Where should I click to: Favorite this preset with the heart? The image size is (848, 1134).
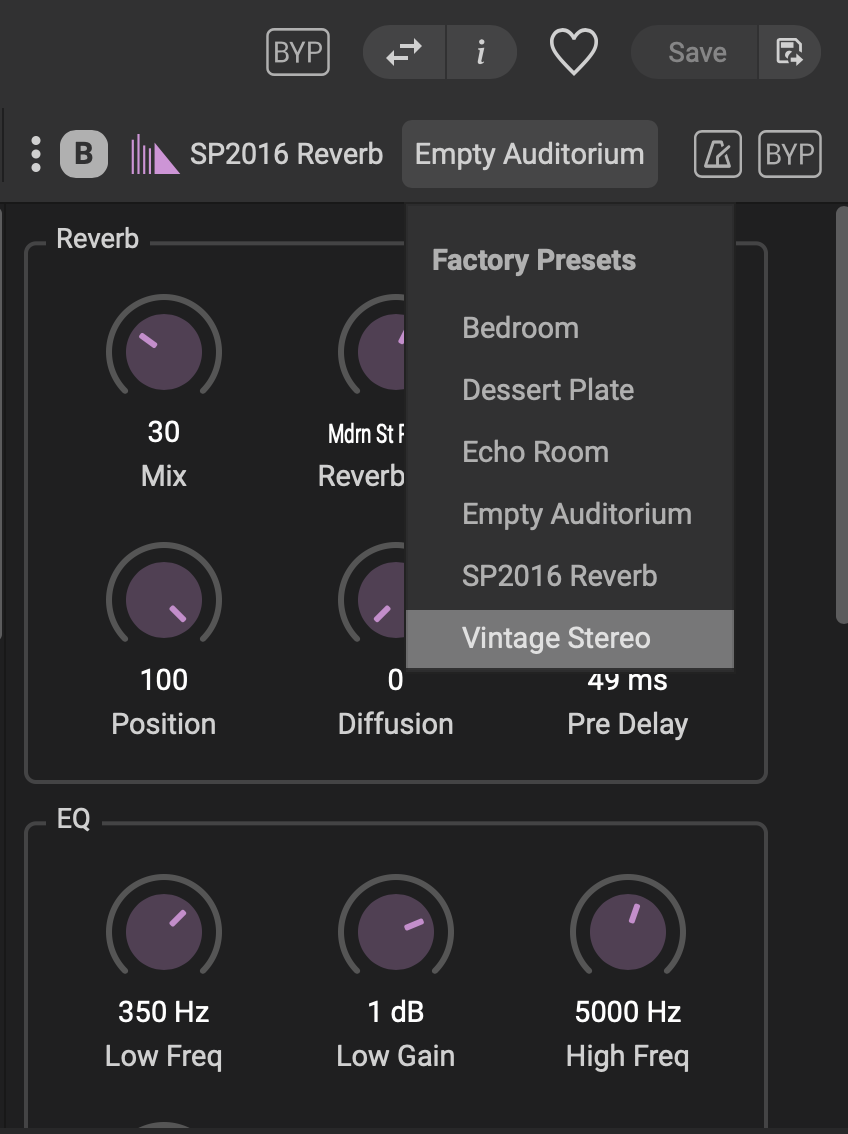click(x=574, y=52)
